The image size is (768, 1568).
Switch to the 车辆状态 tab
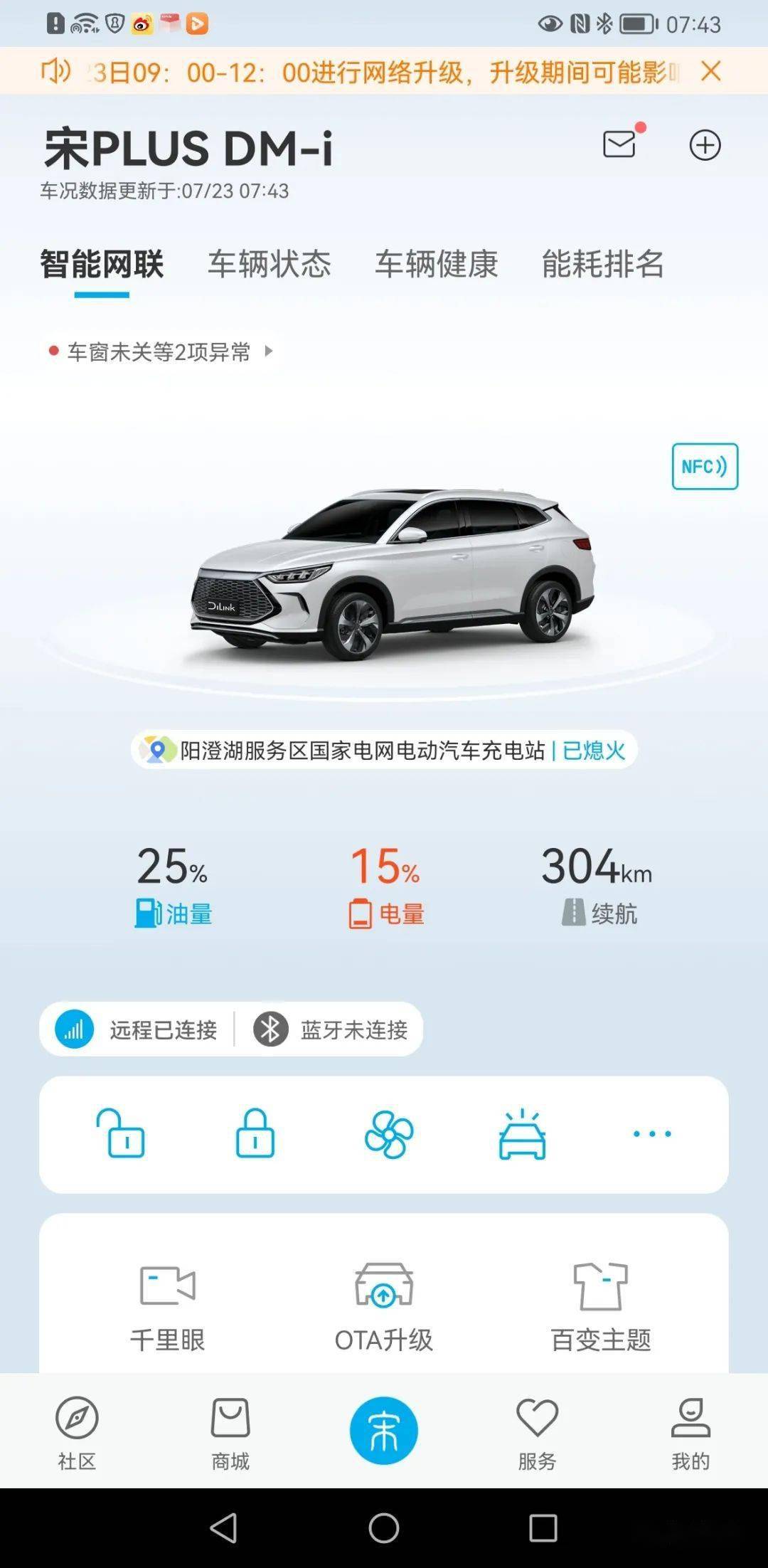point(269,265)
